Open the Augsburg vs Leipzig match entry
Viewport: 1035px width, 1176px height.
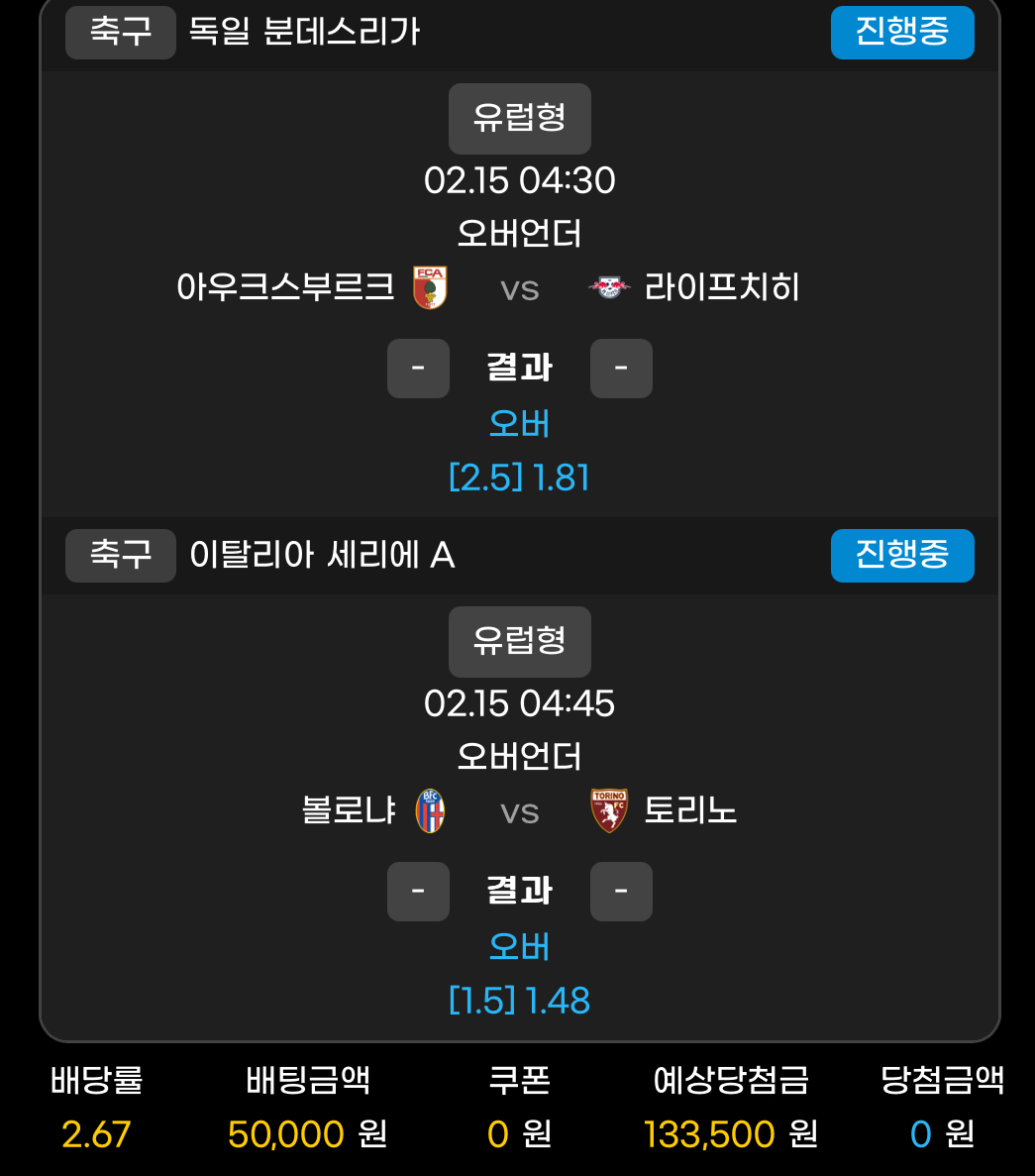[x=519, y=288]
